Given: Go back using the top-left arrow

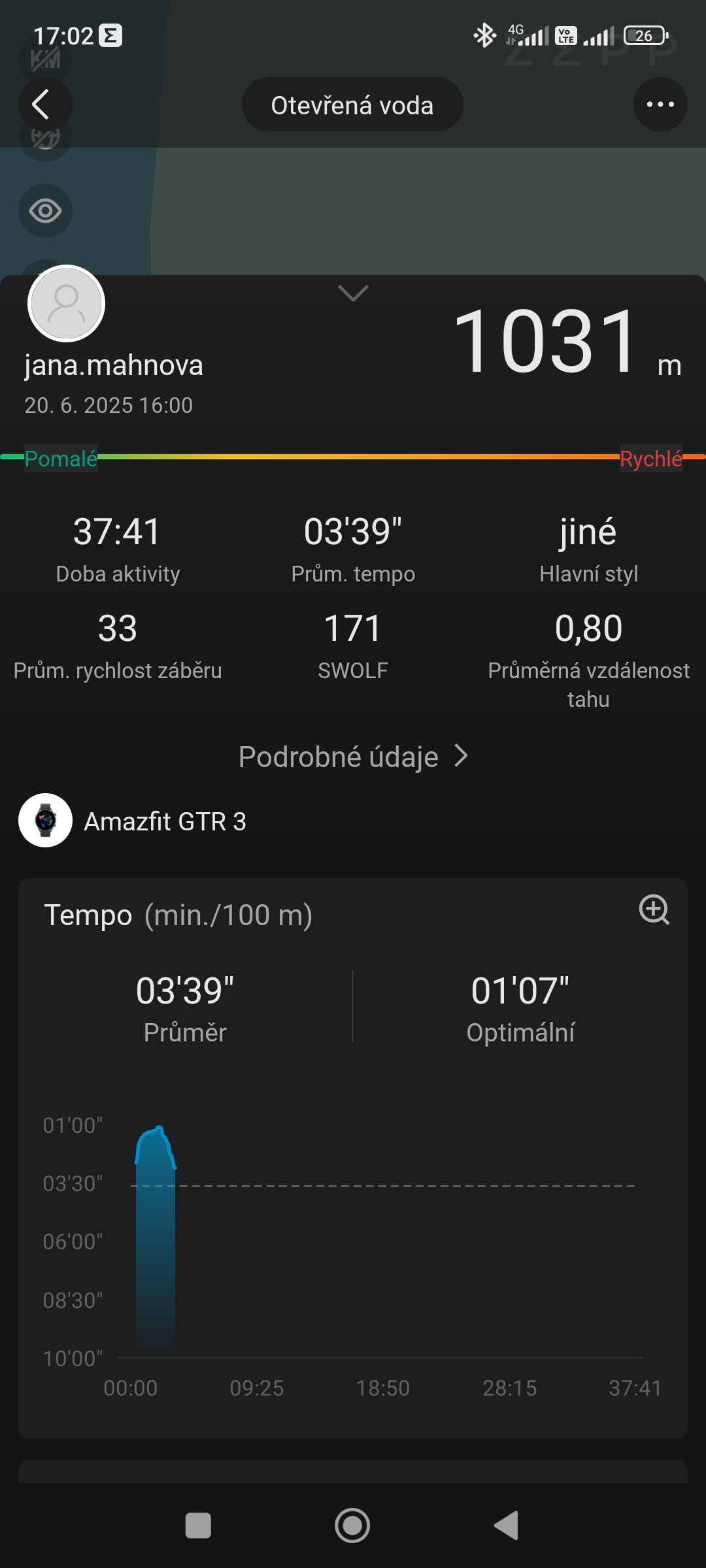Looking at the screenshot, I should [43, 105].
